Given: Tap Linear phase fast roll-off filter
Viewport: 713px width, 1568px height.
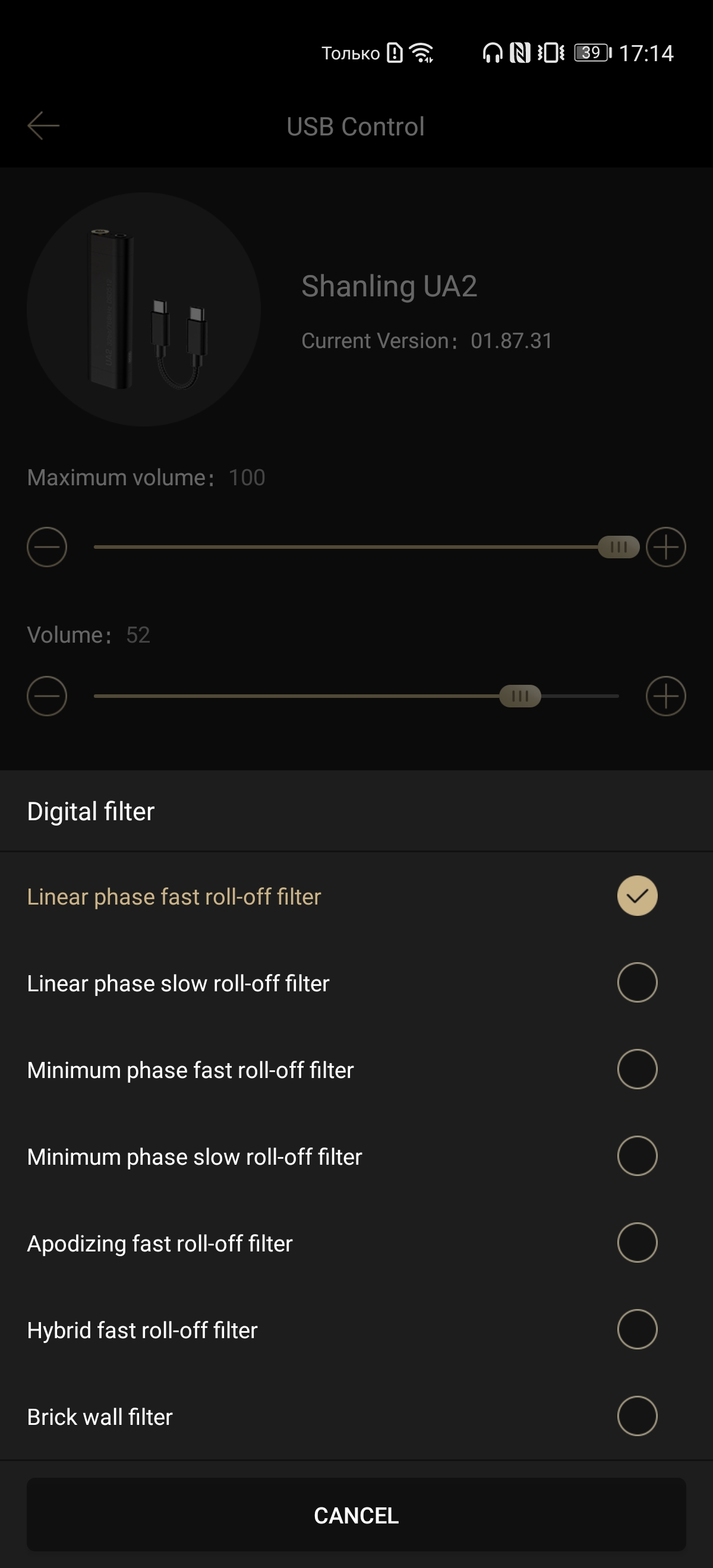Looking at the screenshot, I should [x=636, y=896].
